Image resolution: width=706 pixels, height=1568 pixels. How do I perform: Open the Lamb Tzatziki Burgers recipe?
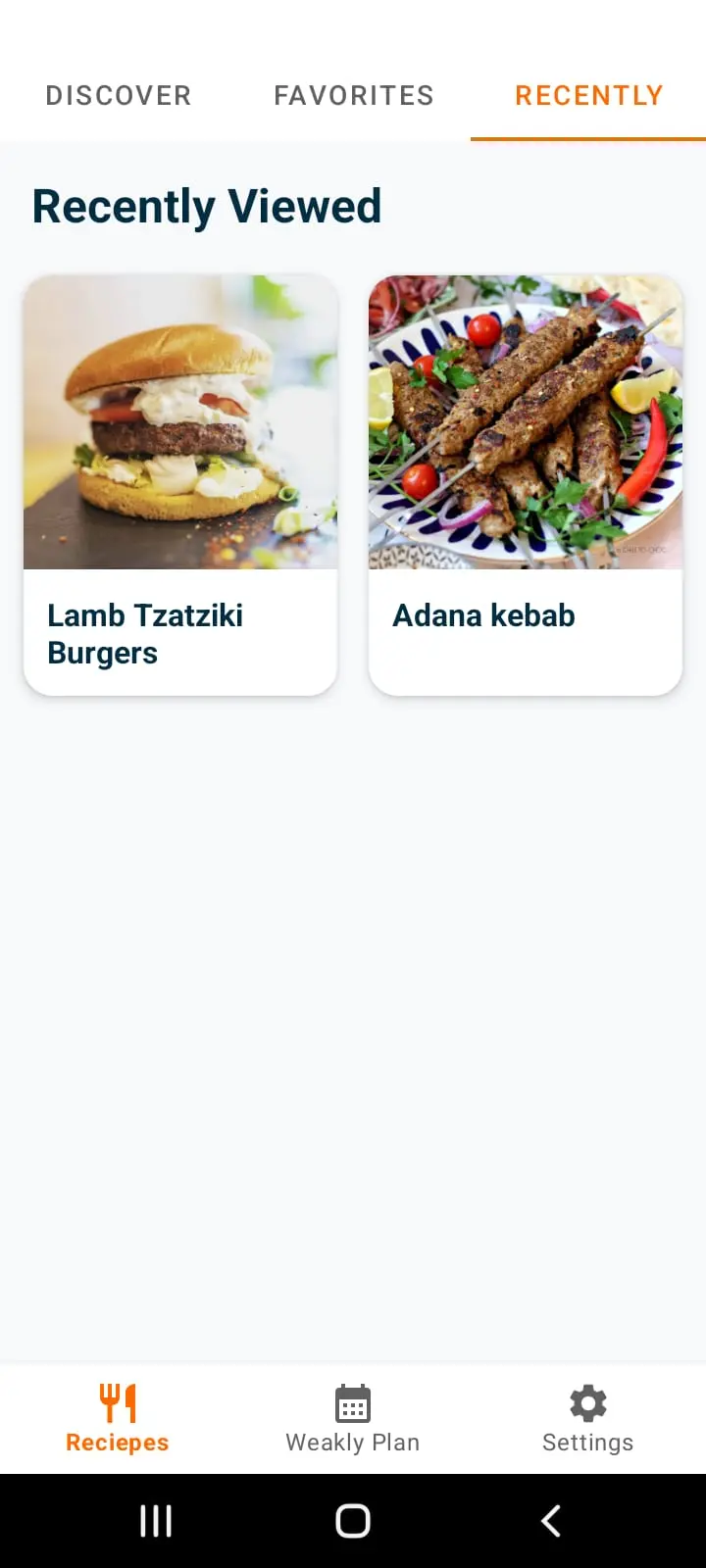click(180, 485)
